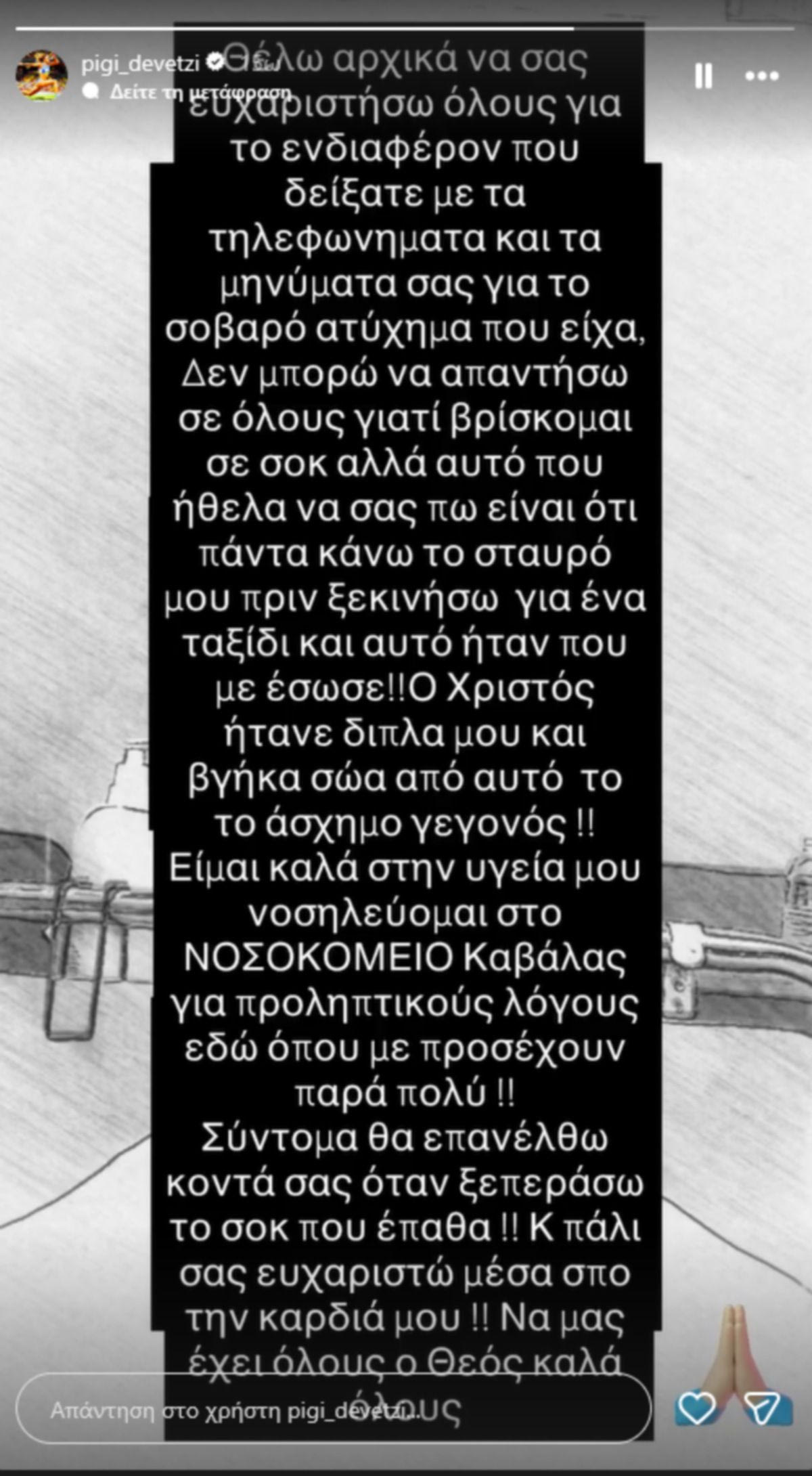Pause the story playback
Image resolution: width=812 pixels, height=1476 pixels.
click(703, 76)
